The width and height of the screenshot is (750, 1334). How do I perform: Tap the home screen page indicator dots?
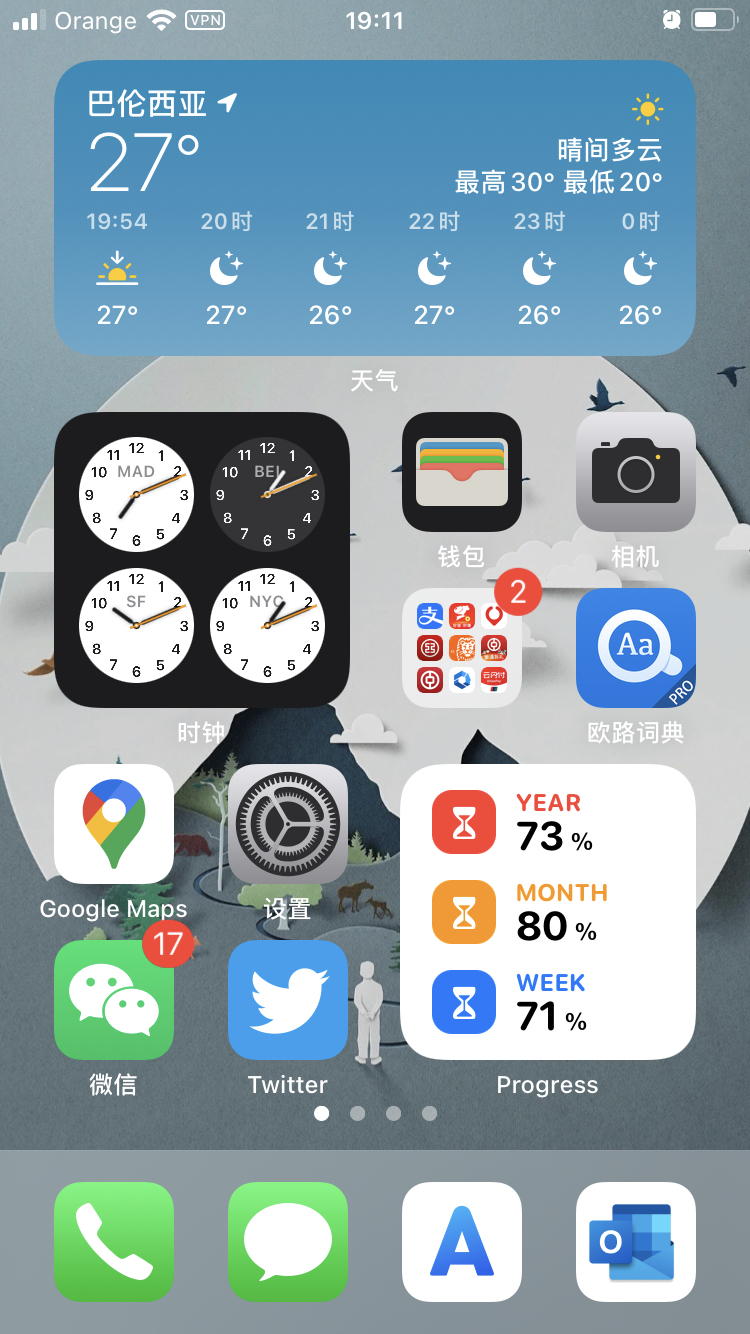(x=375, y=1113)
